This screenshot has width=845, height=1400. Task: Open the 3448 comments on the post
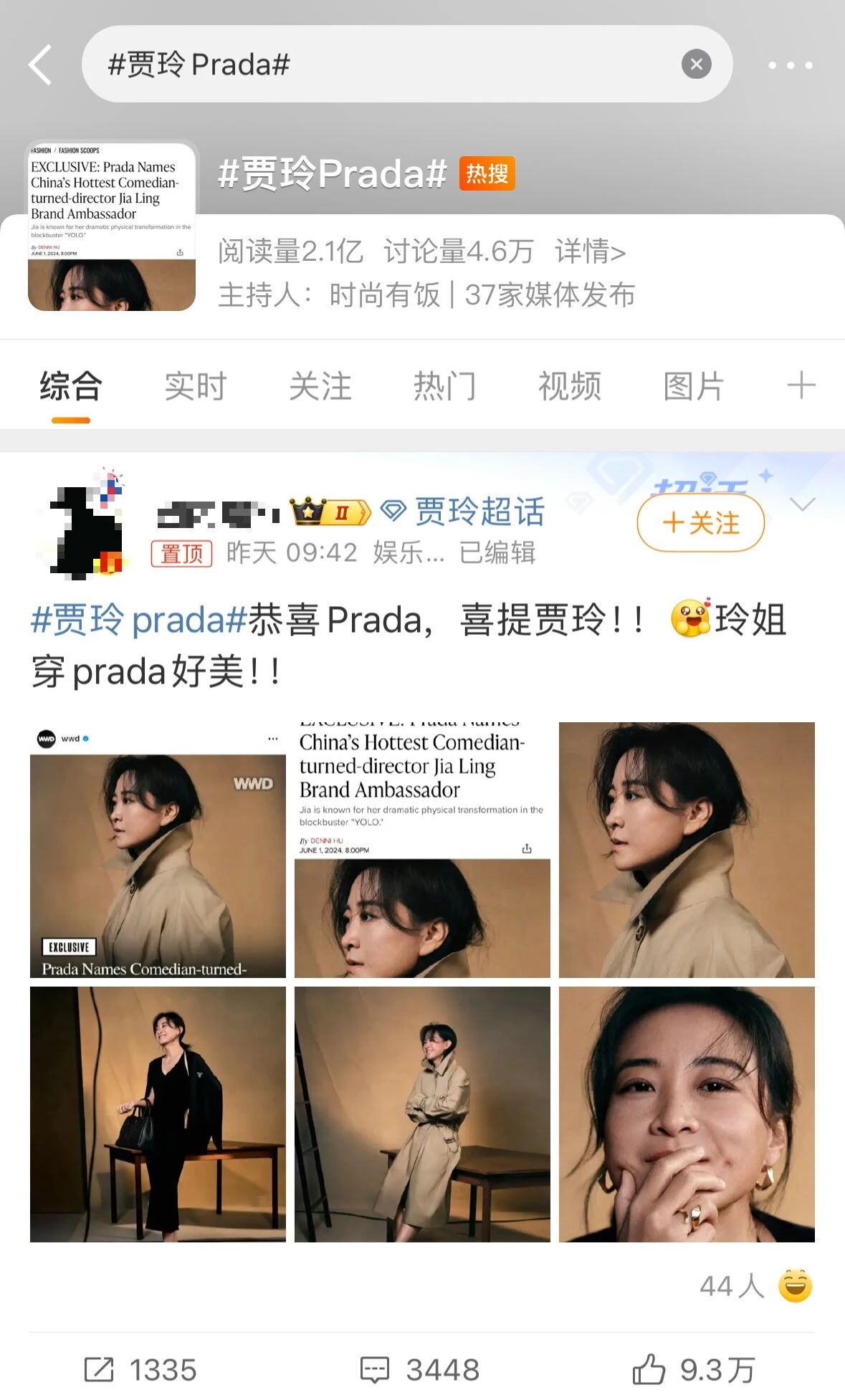point(420,1370)
